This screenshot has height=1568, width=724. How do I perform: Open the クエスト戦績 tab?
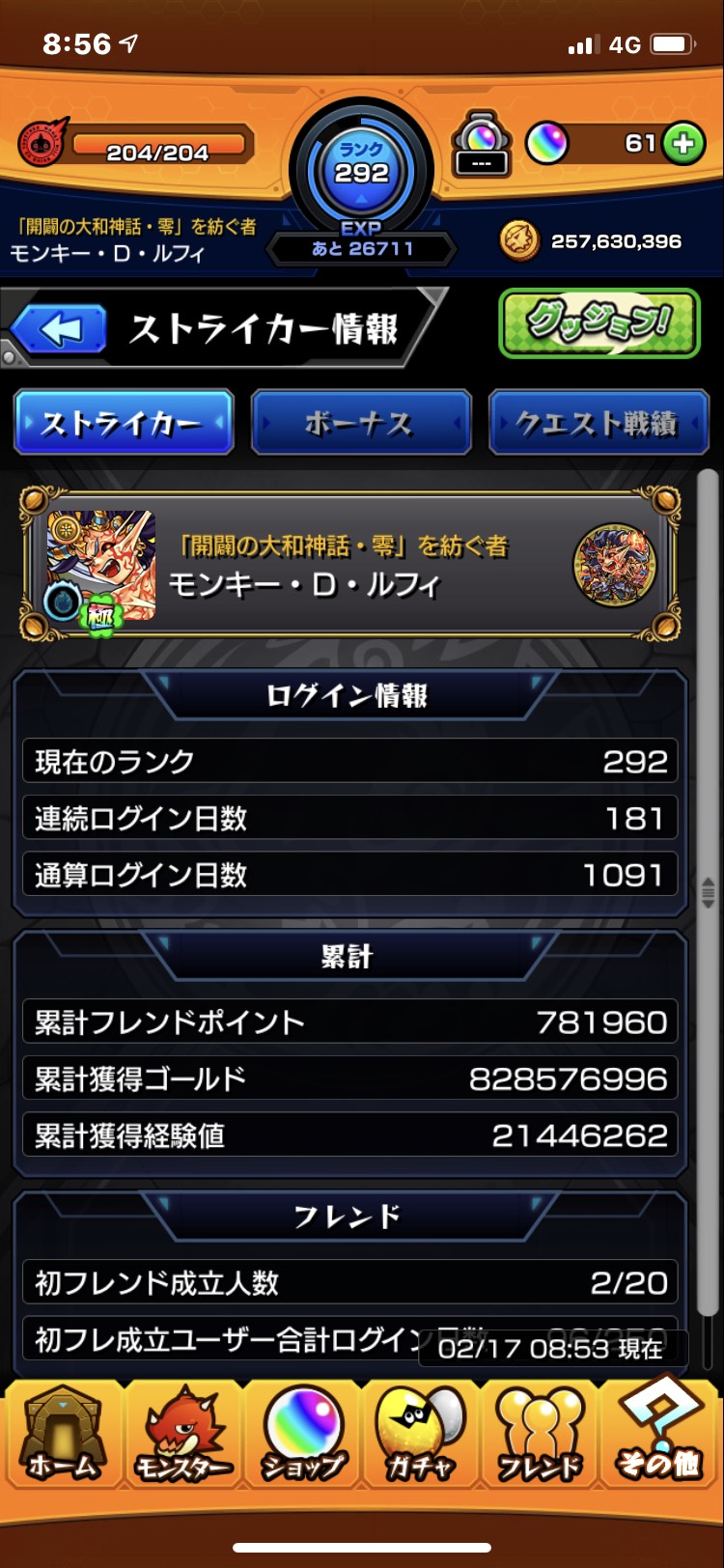coord(599,422)
